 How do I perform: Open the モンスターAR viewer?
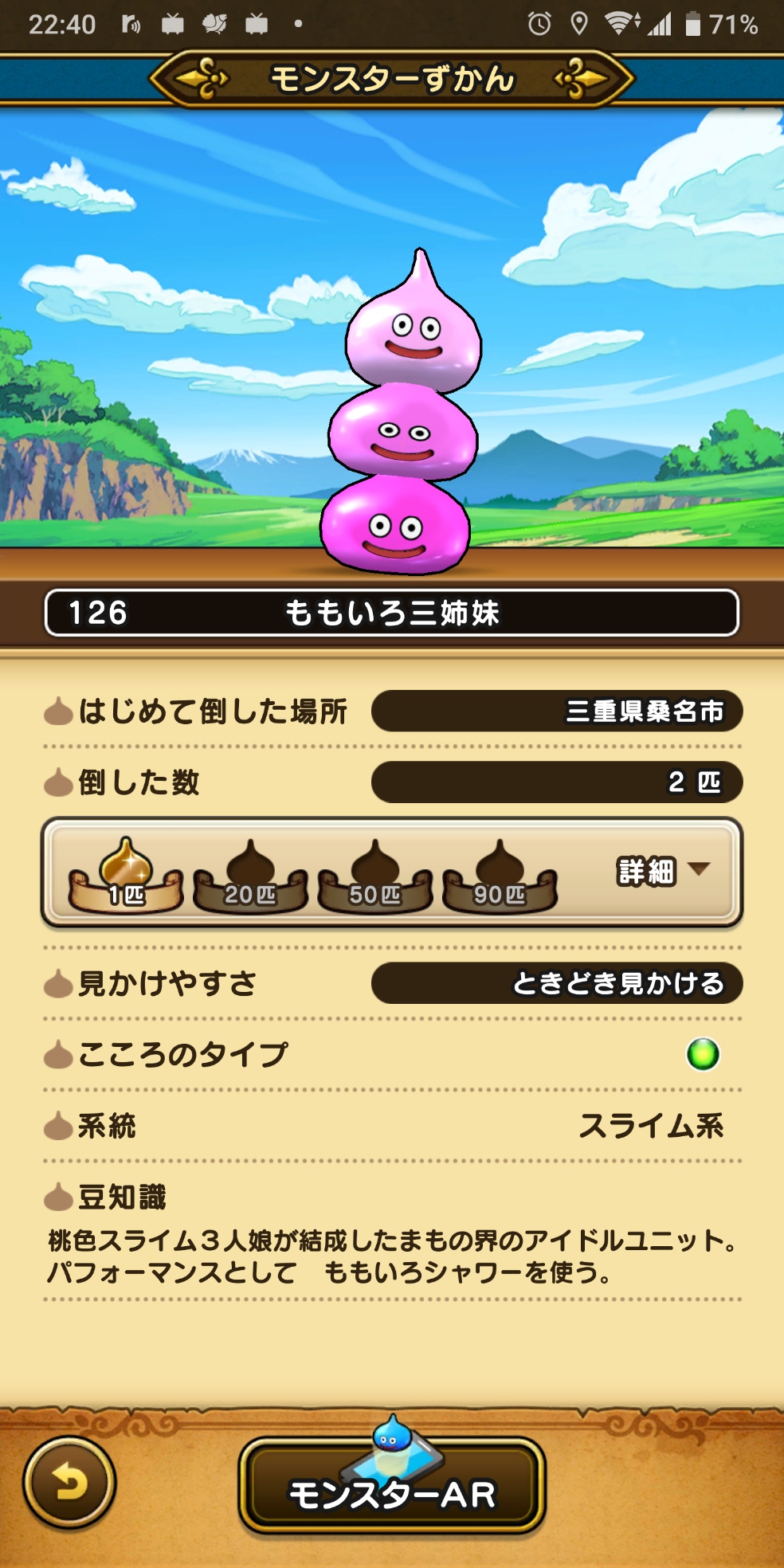point(392,1486)
